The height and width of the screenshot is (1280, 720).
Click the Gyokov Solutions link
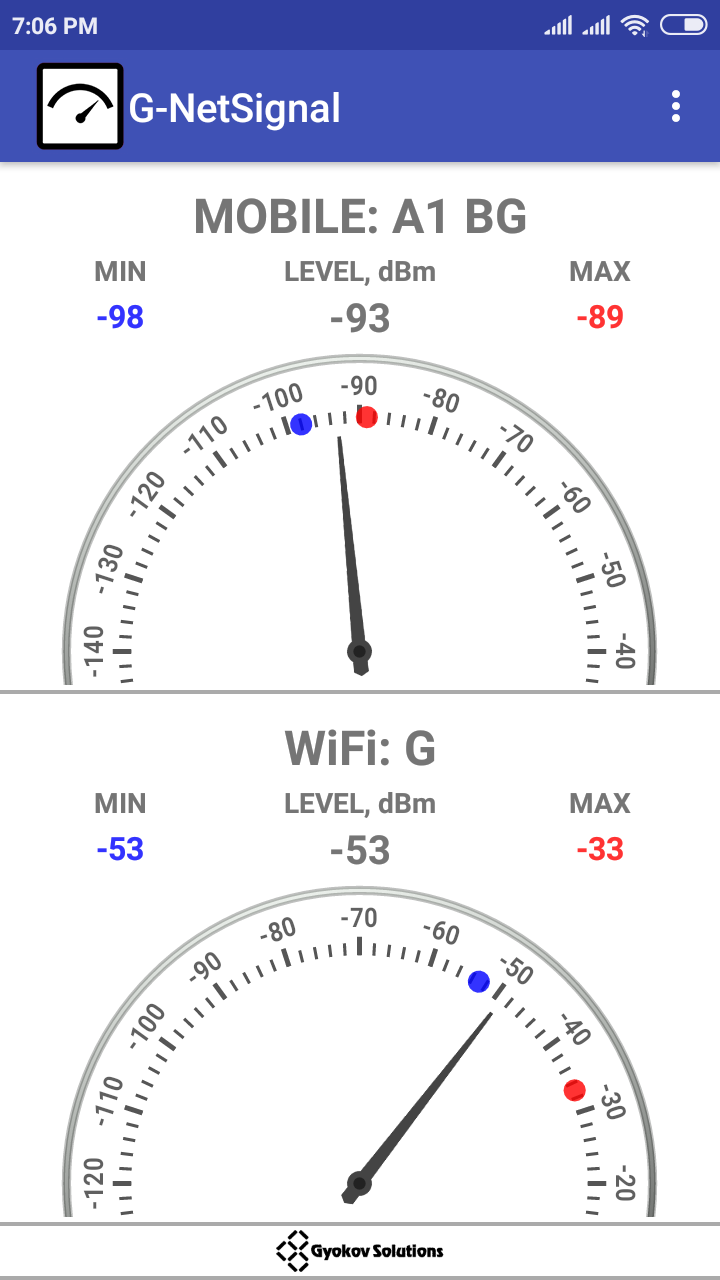pos(360,1248)
